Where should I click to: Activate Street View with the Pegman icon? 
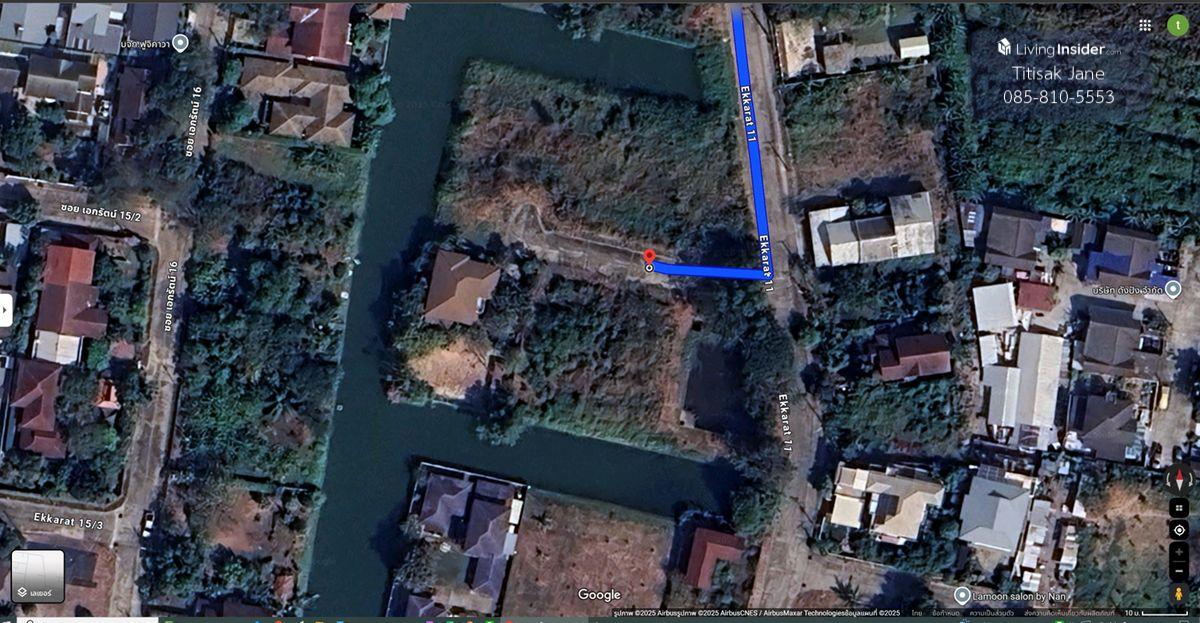(x=1179, y=593)
